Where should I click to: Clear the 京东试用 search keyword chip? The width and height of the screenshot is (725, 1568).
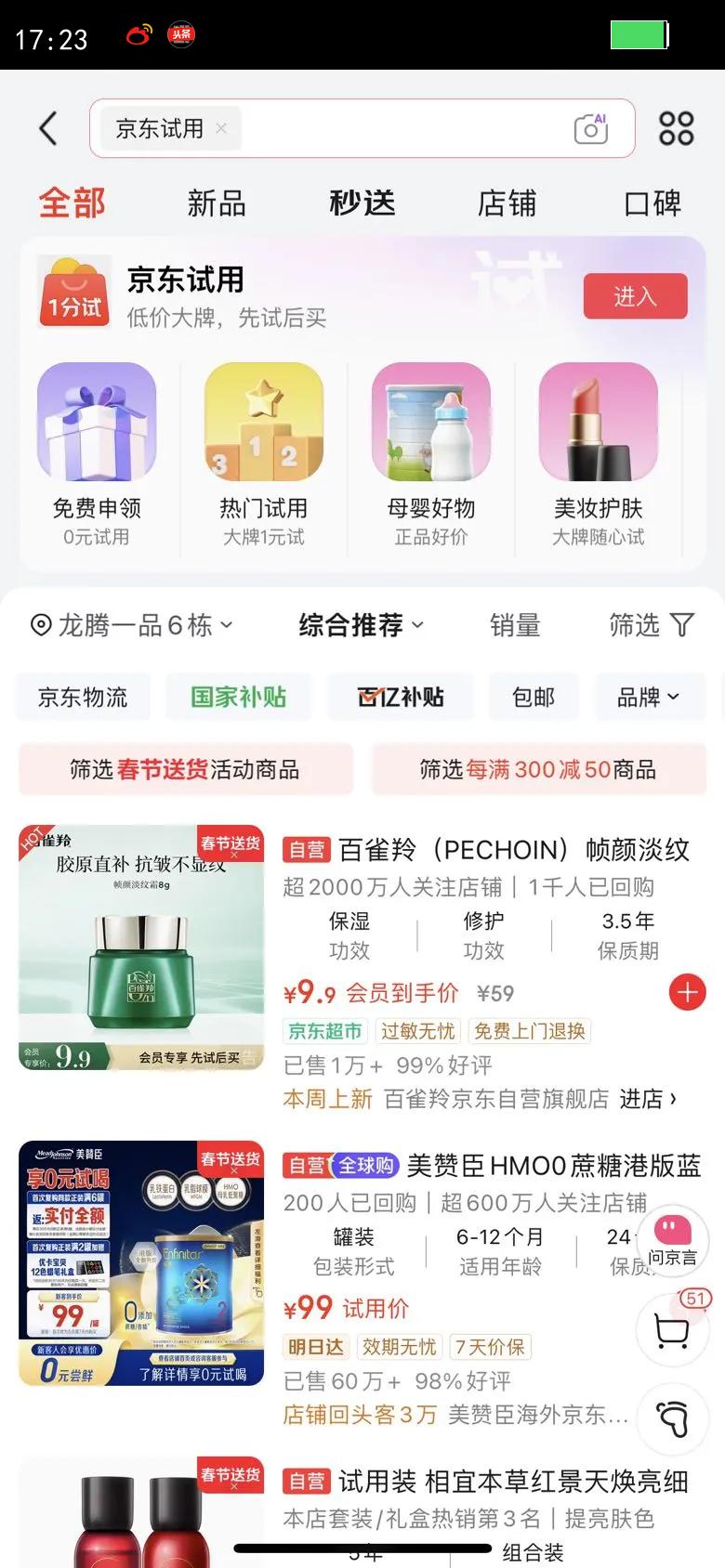pos(221,128)
